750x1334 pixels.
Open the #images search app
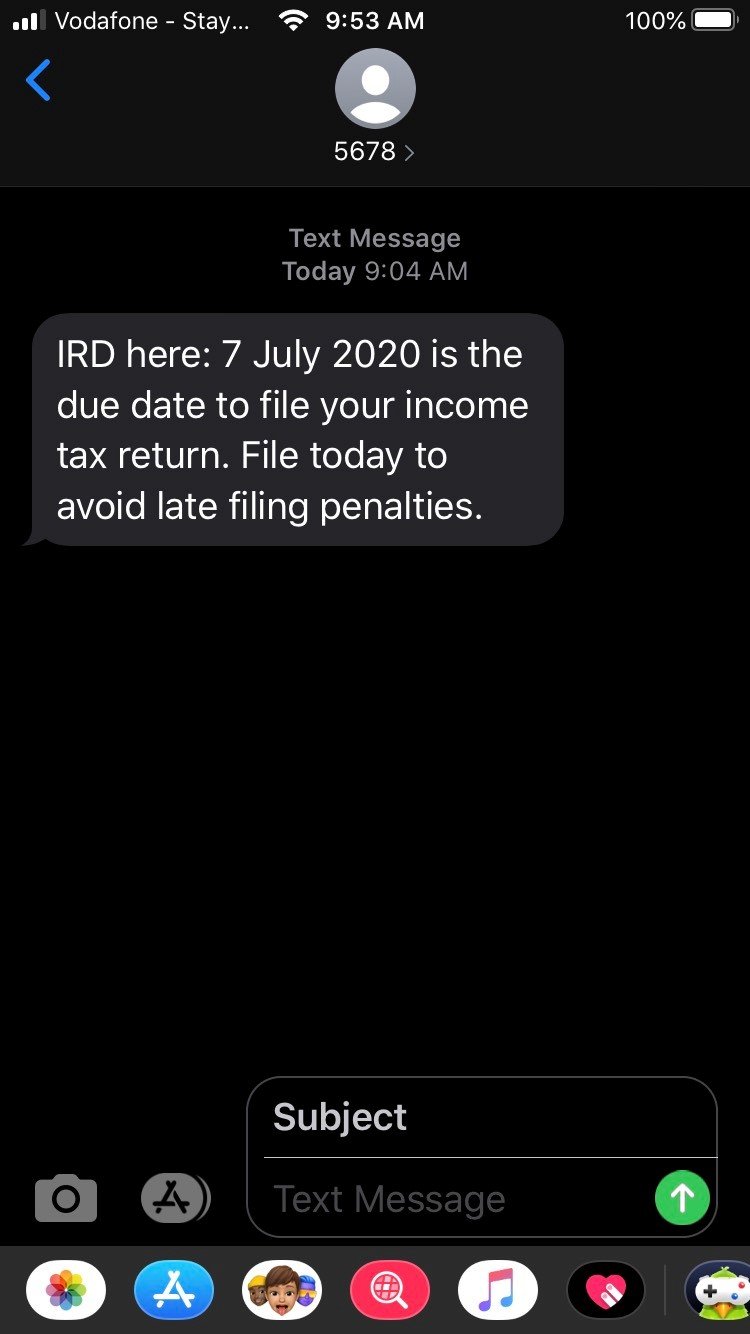[390, 1290]
